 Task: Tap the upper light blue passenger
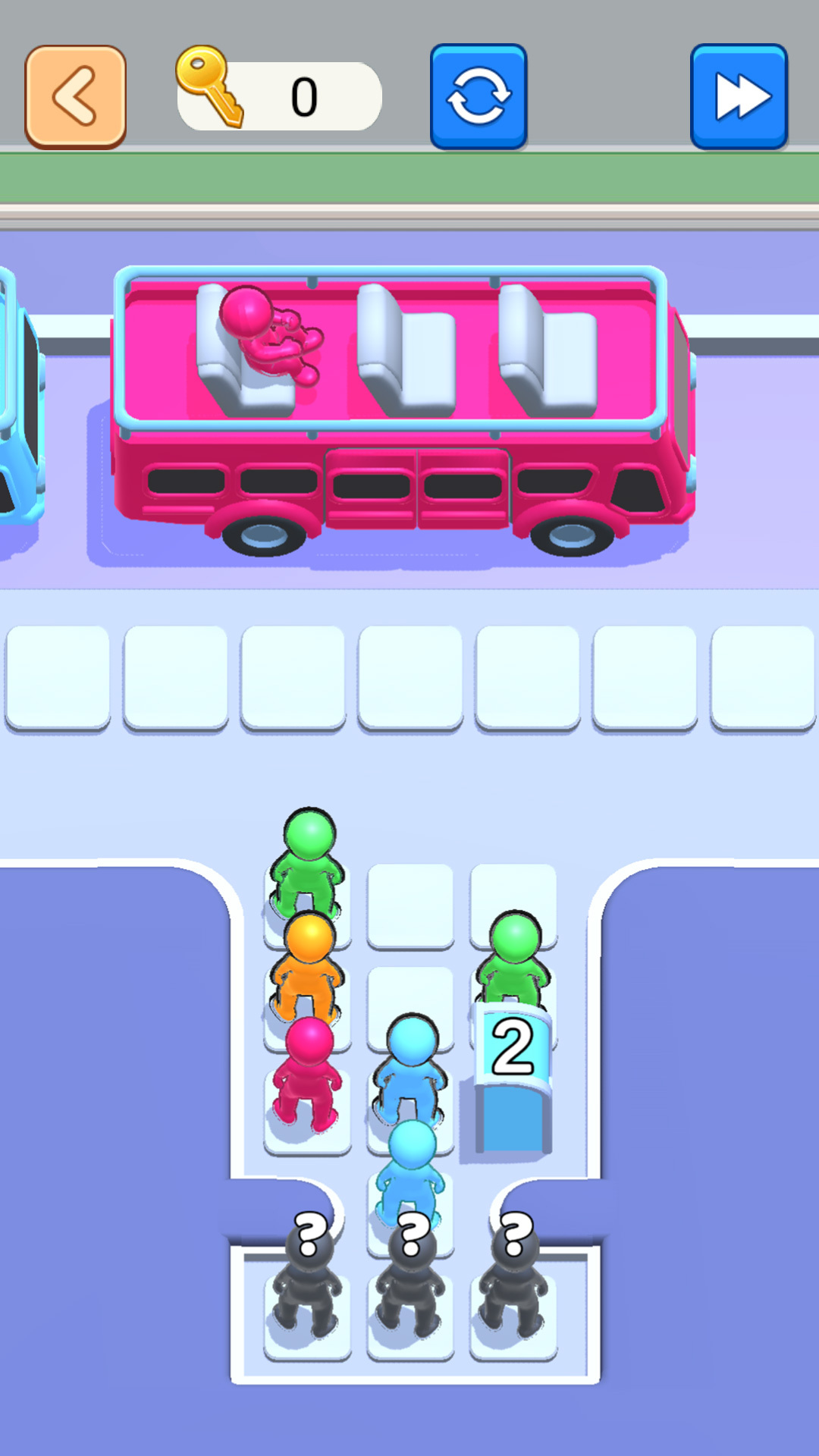pos(411,1065)
